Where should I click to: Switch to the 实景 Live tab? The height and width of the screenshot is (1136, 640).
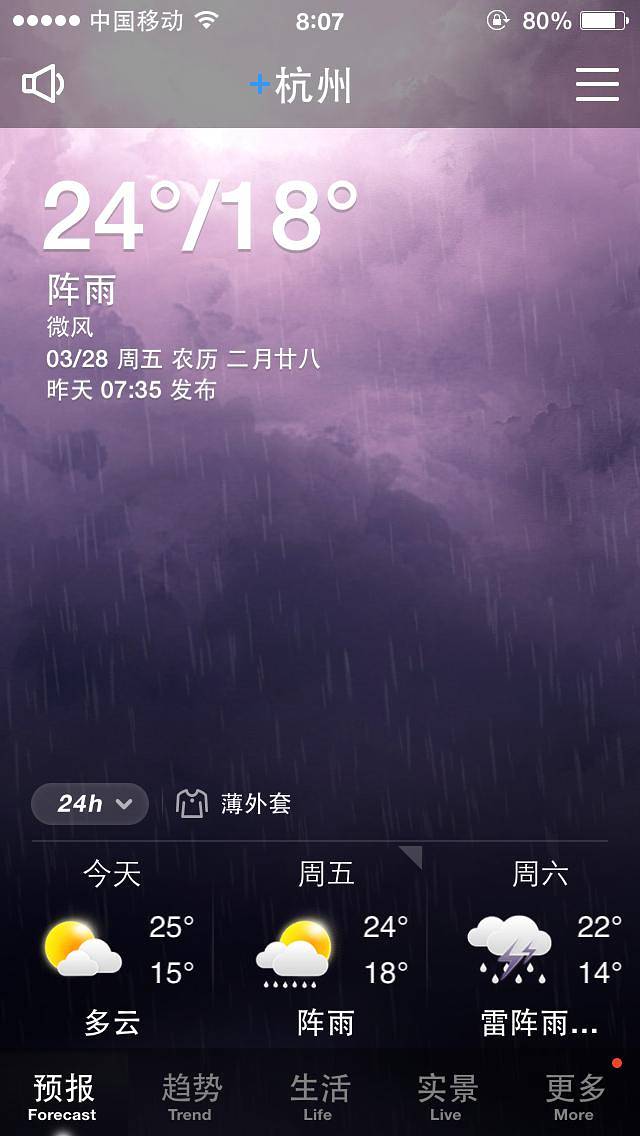[x=447, y=1096]
